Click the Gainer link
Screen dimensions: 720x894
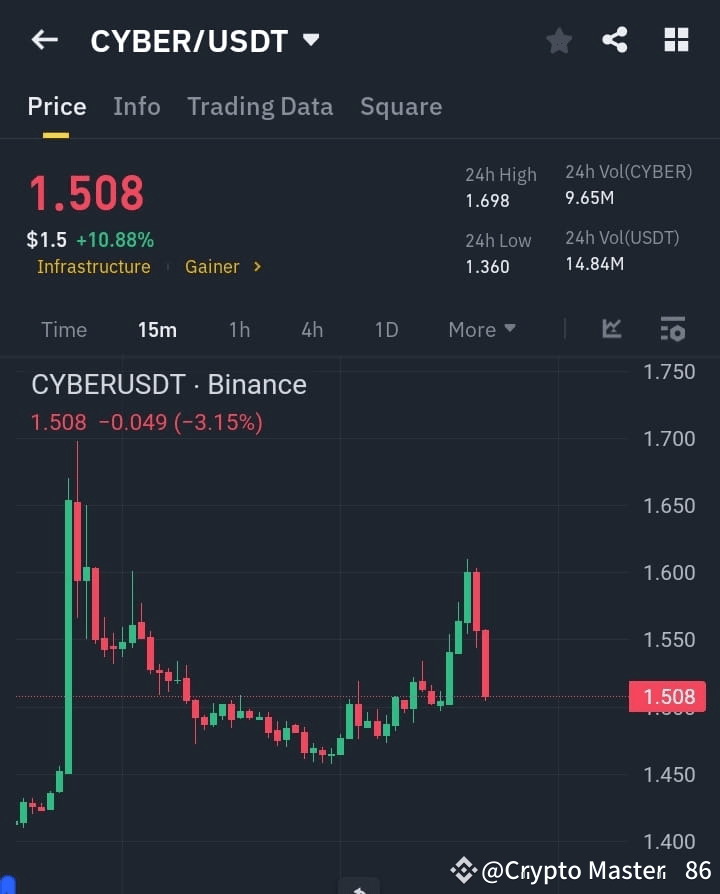pyautogui.click(x=212, y=267)
